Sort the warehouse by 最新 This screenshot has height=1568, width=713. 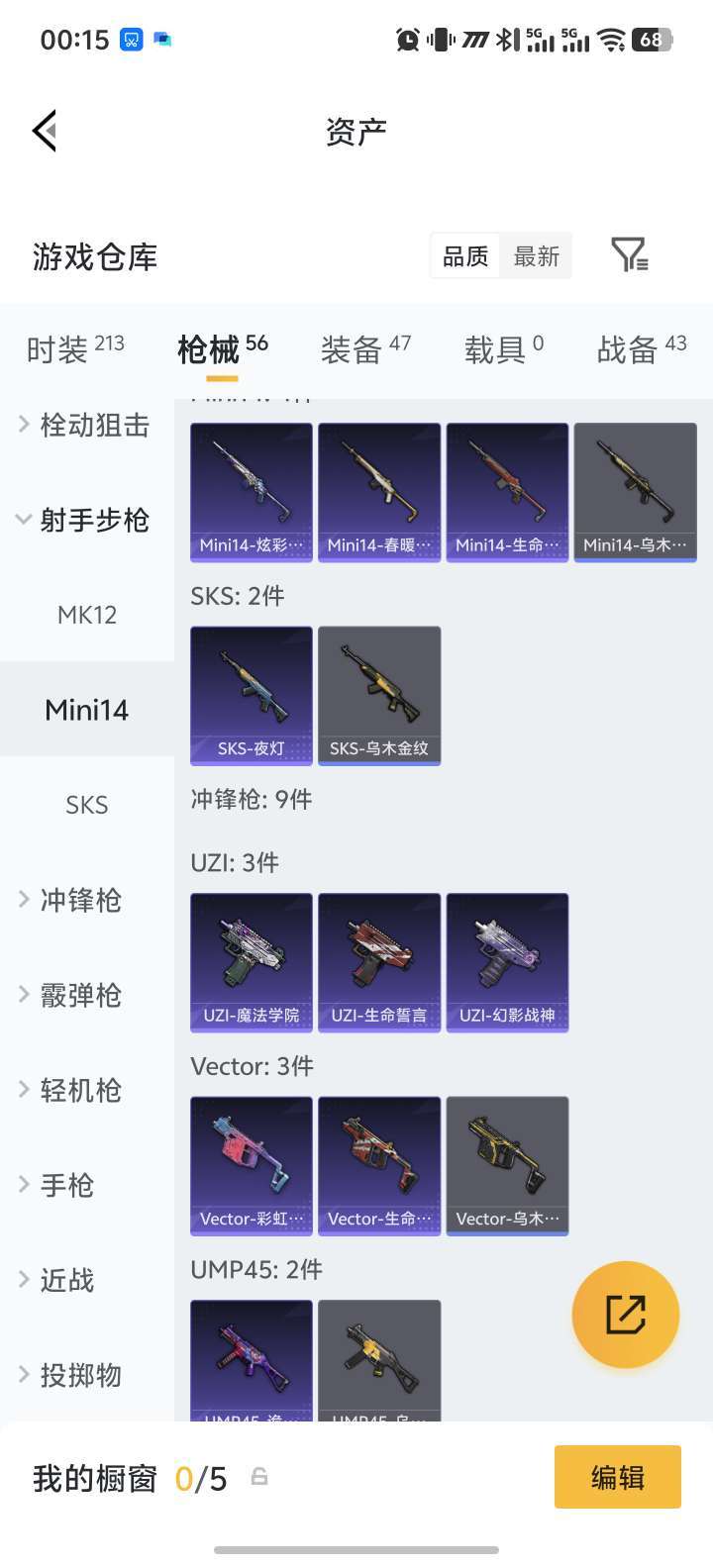[x=536, y=256]
